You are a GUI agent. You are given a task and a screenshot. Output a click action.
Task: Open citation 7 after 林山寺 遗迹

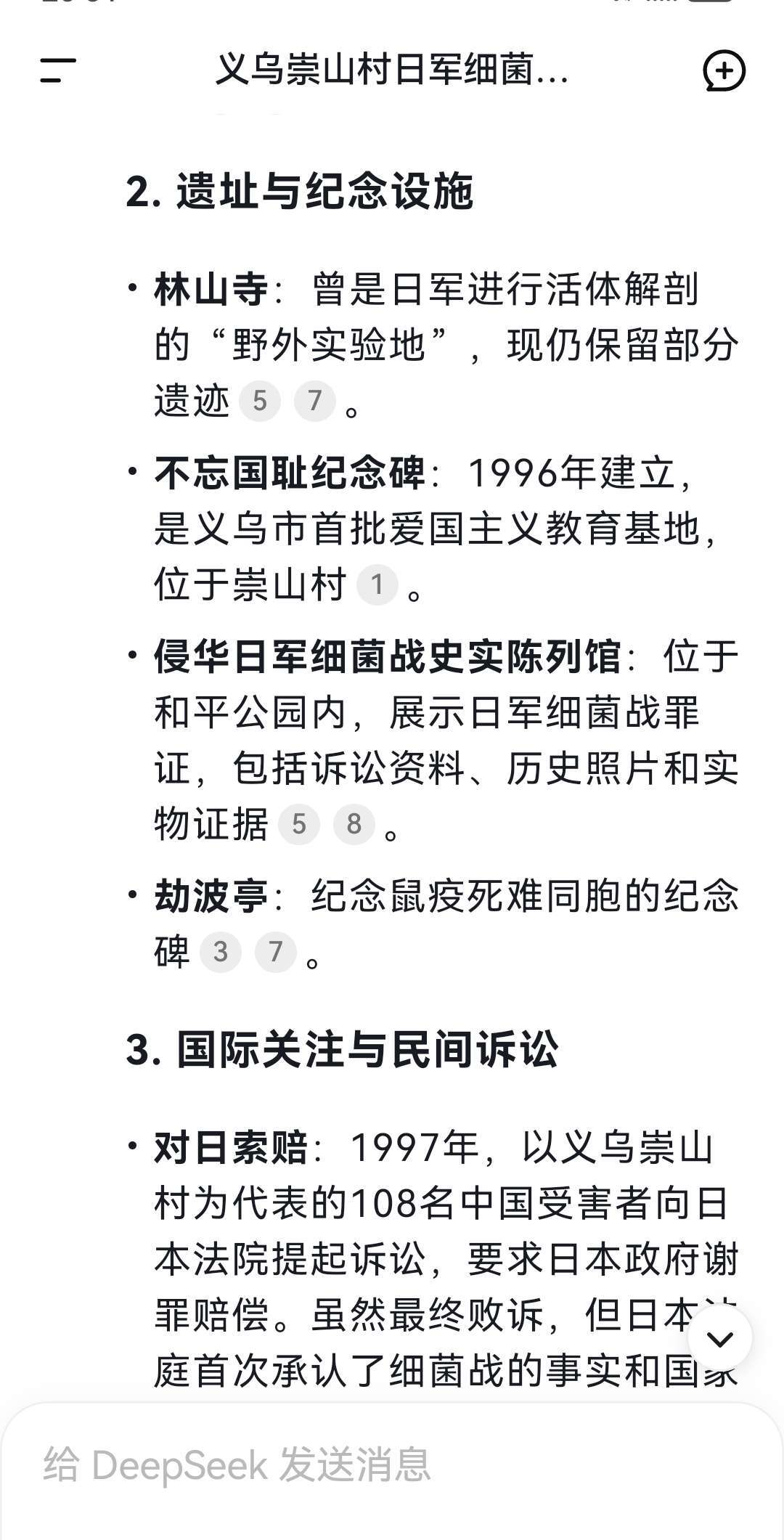tap(314, 401)
